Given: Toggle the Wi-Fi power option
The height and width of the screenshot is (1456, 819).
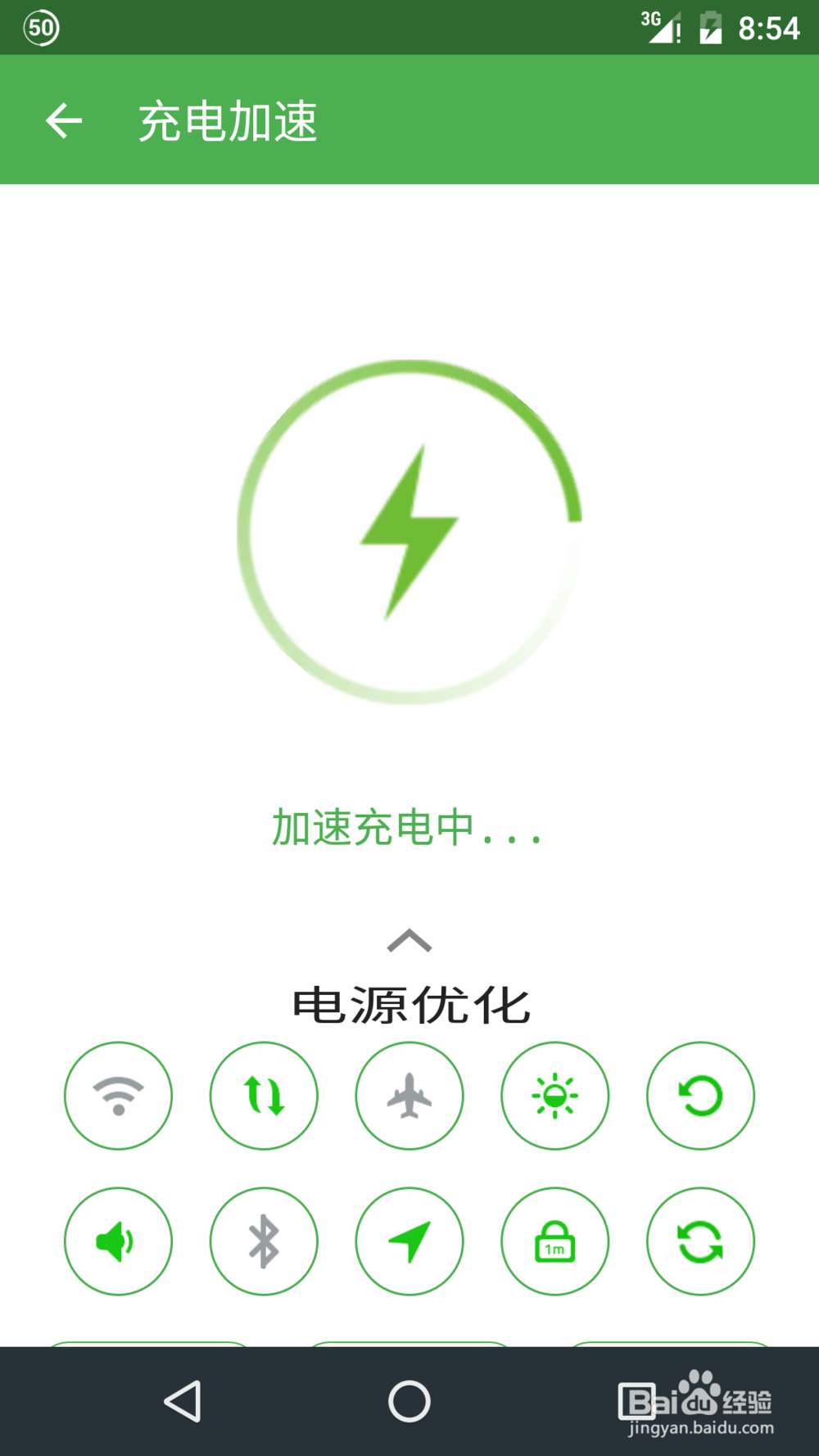Looking at the screenshot, I should [x=119, y=1096].
